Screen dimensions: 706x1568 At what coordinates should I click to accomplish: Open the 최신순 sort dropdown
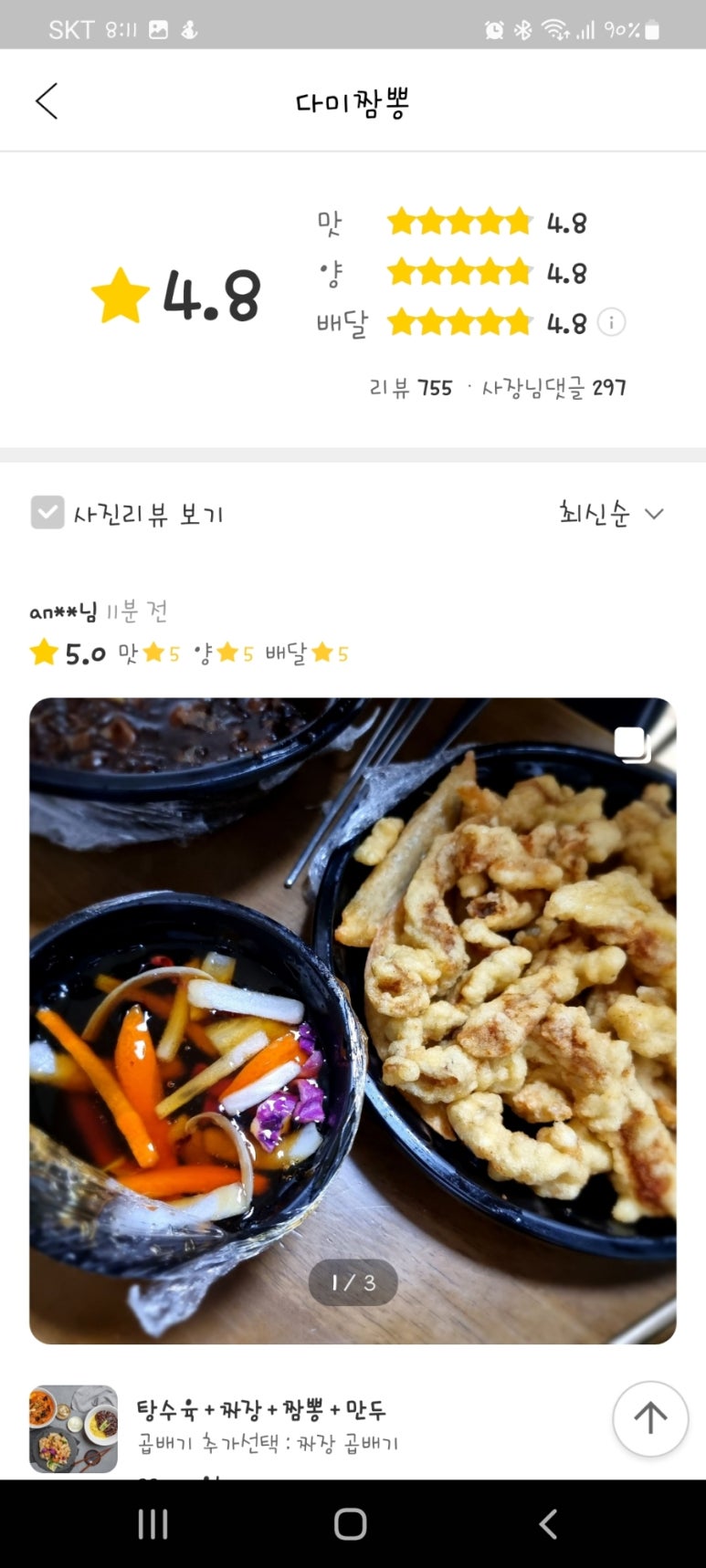pos(610,514)
